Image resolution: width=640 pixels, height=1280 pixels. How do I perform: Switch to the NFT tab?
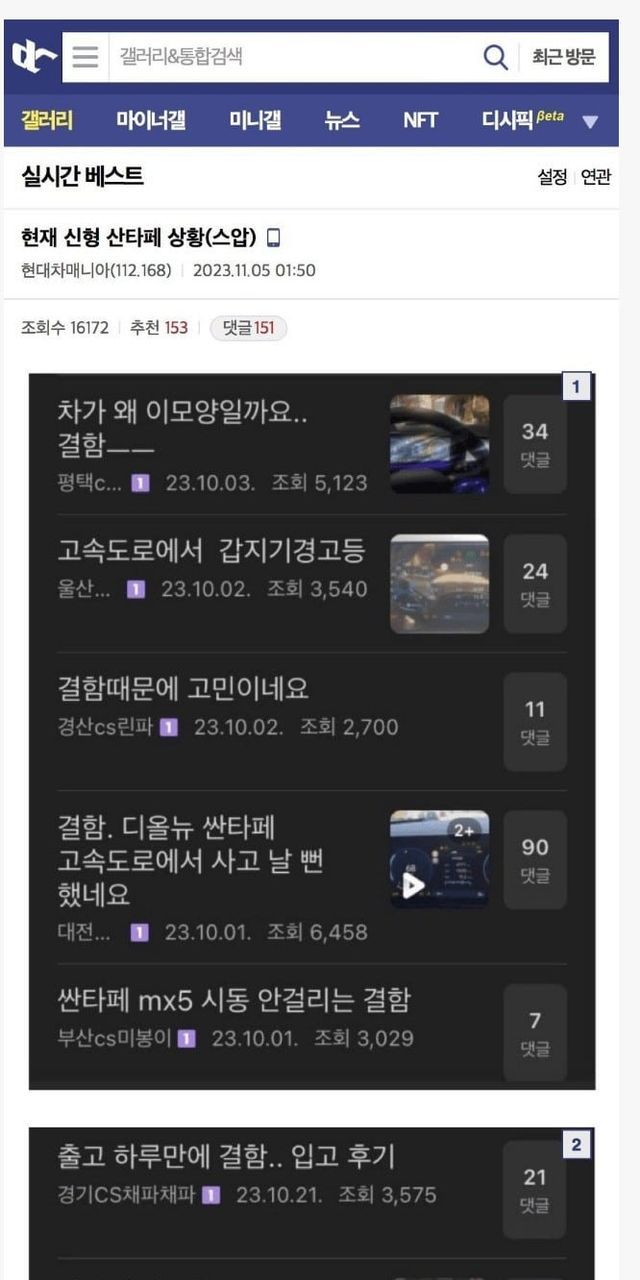click(420, 120)
